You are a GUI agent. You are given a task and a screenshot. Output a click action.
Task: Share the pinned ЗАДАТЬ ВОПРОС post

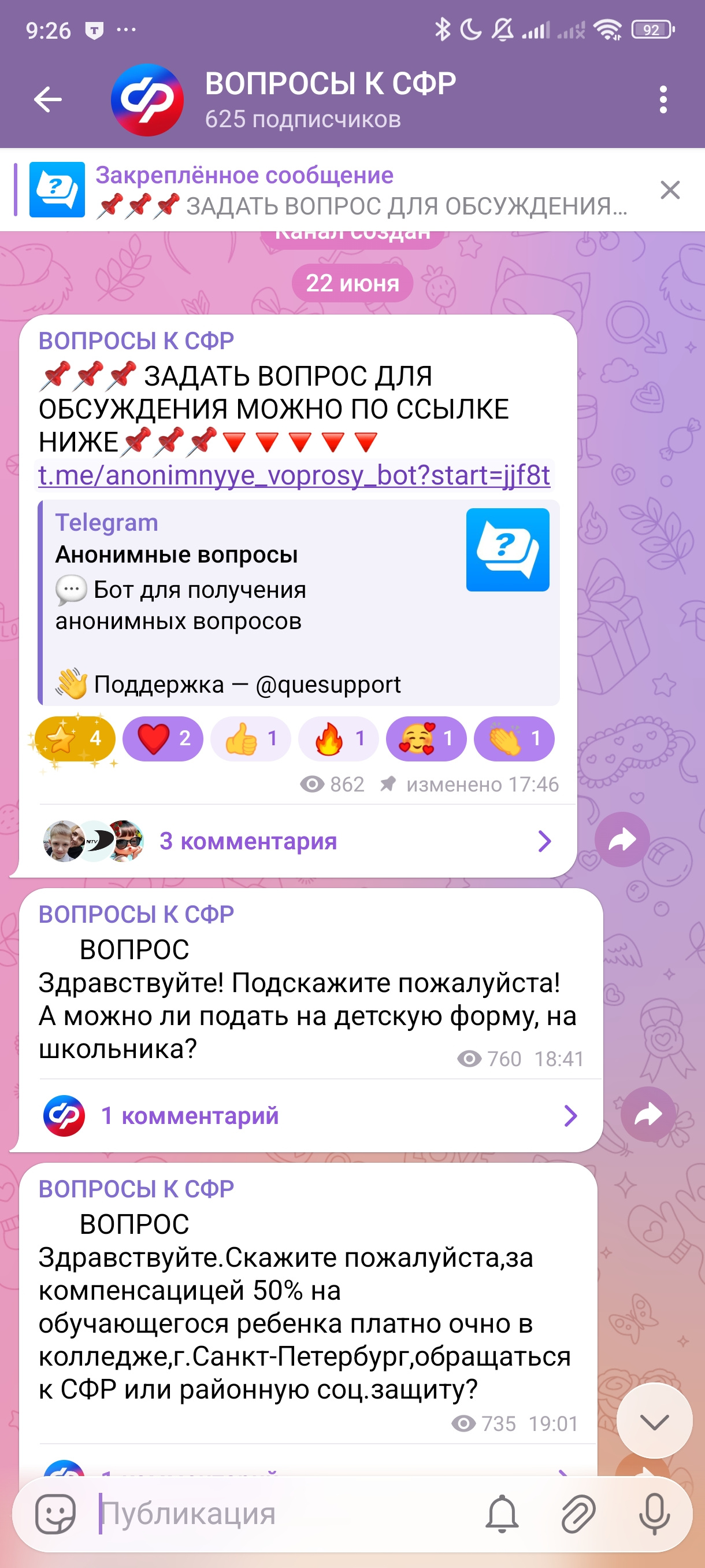(x=622, y=840)
